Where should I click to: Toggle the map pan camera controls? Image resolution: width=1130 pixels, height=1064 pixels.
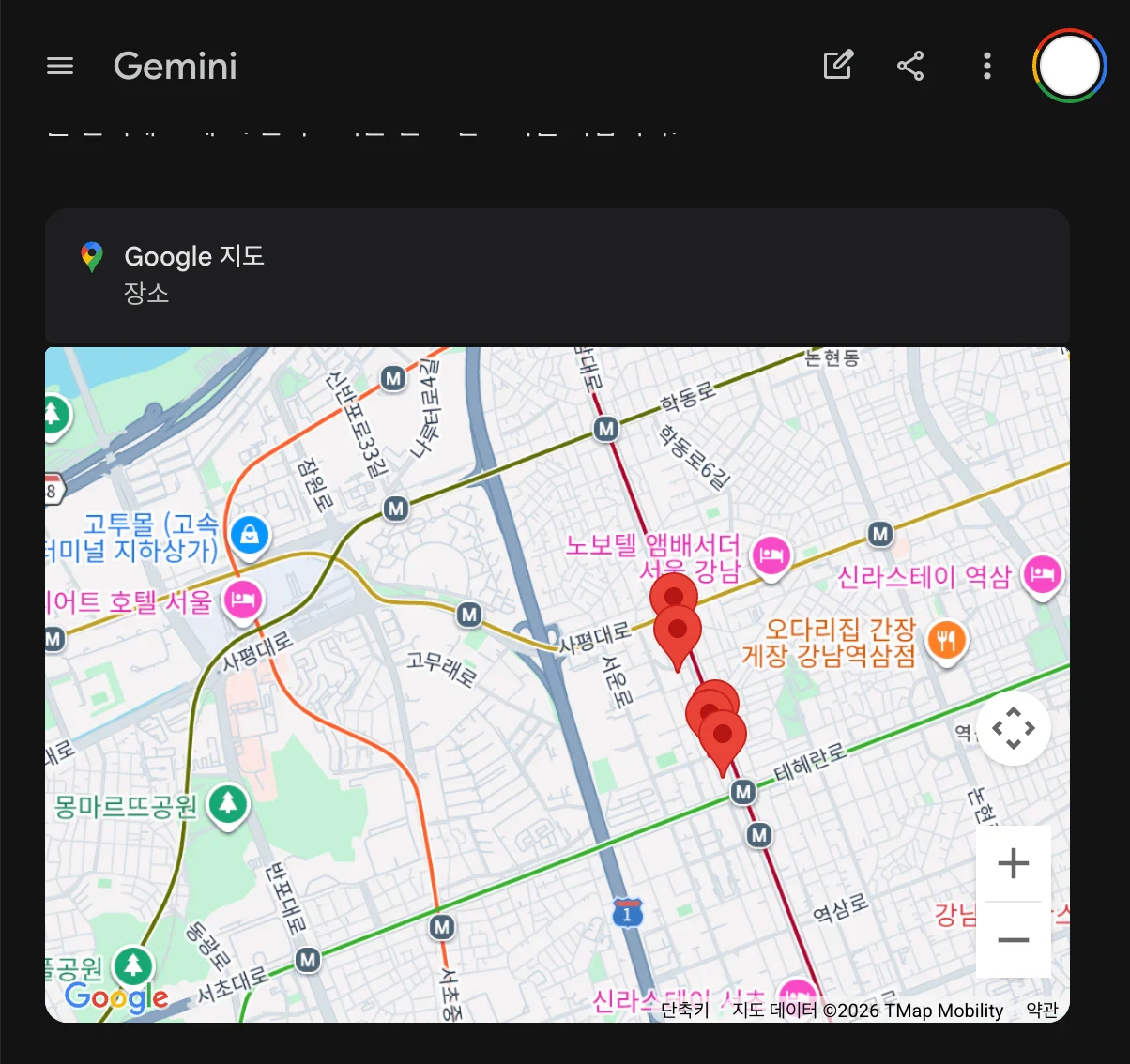coord(1013,728)
